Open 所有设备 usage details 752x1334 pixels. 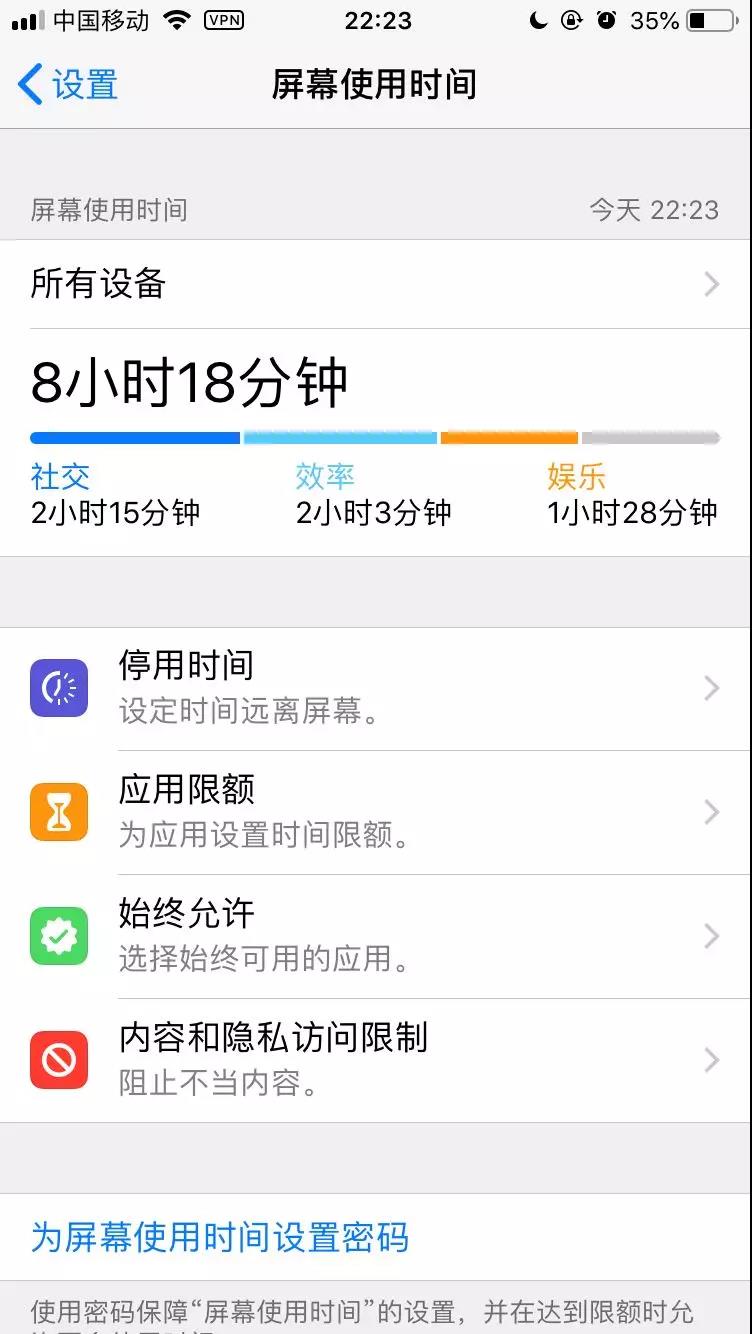click(x=375, y=284)
